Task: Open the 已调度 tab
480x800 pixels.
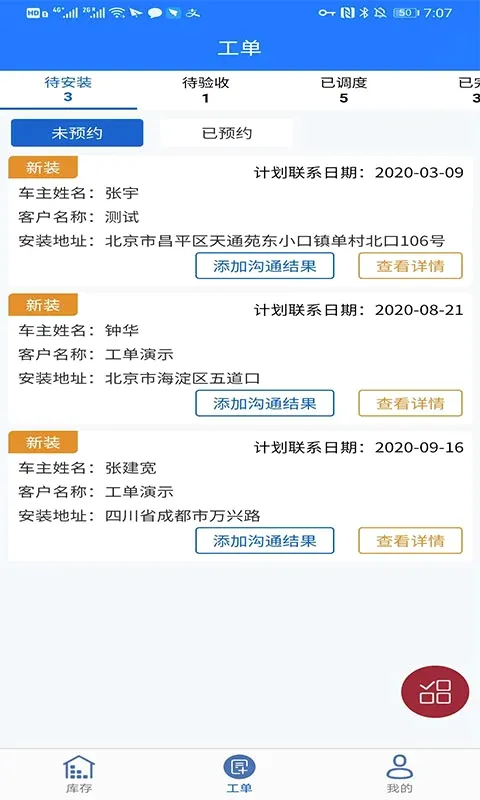Action: [x=344, y=90]
